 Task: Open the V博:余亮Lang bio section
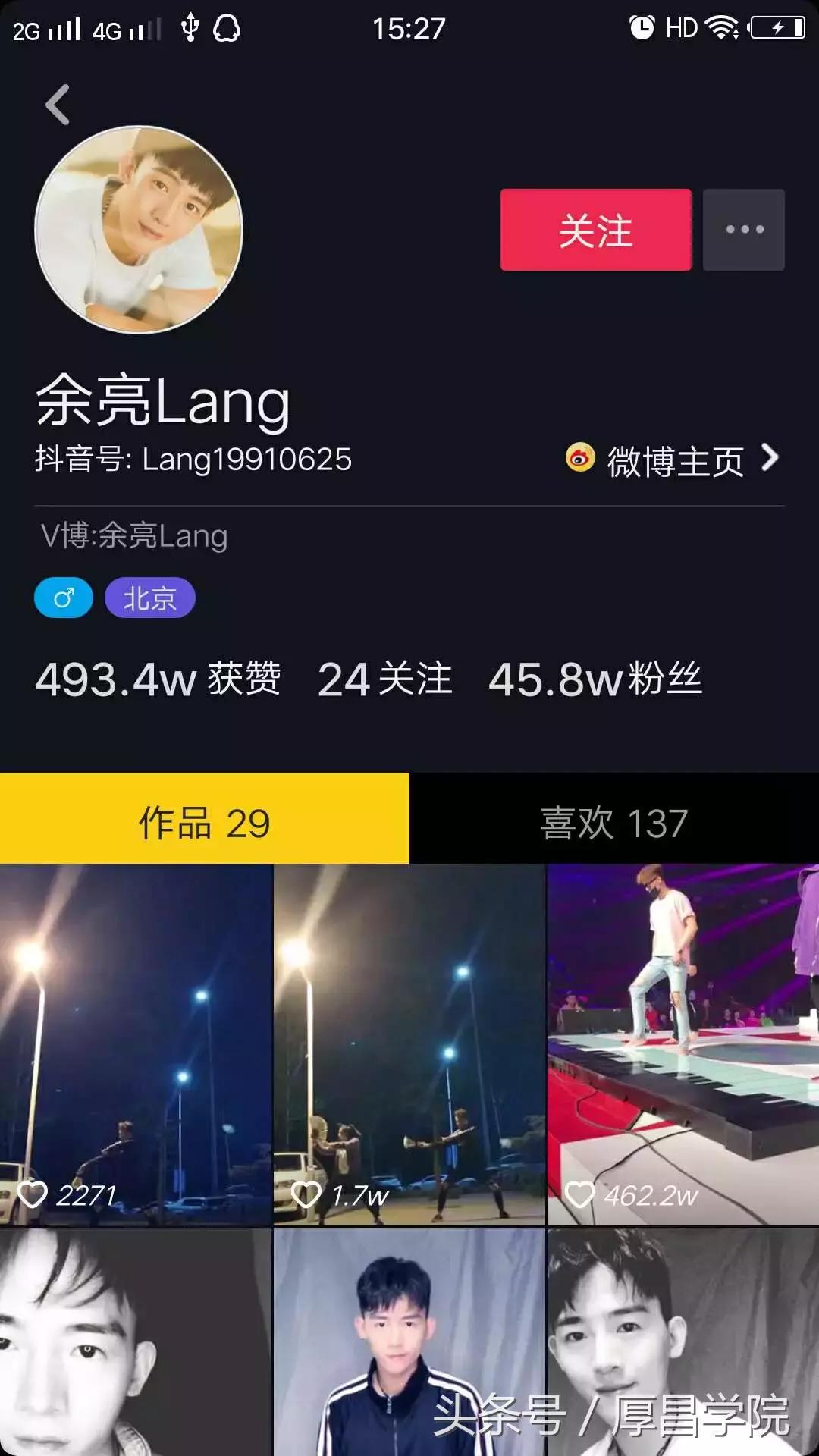(135, 538)
